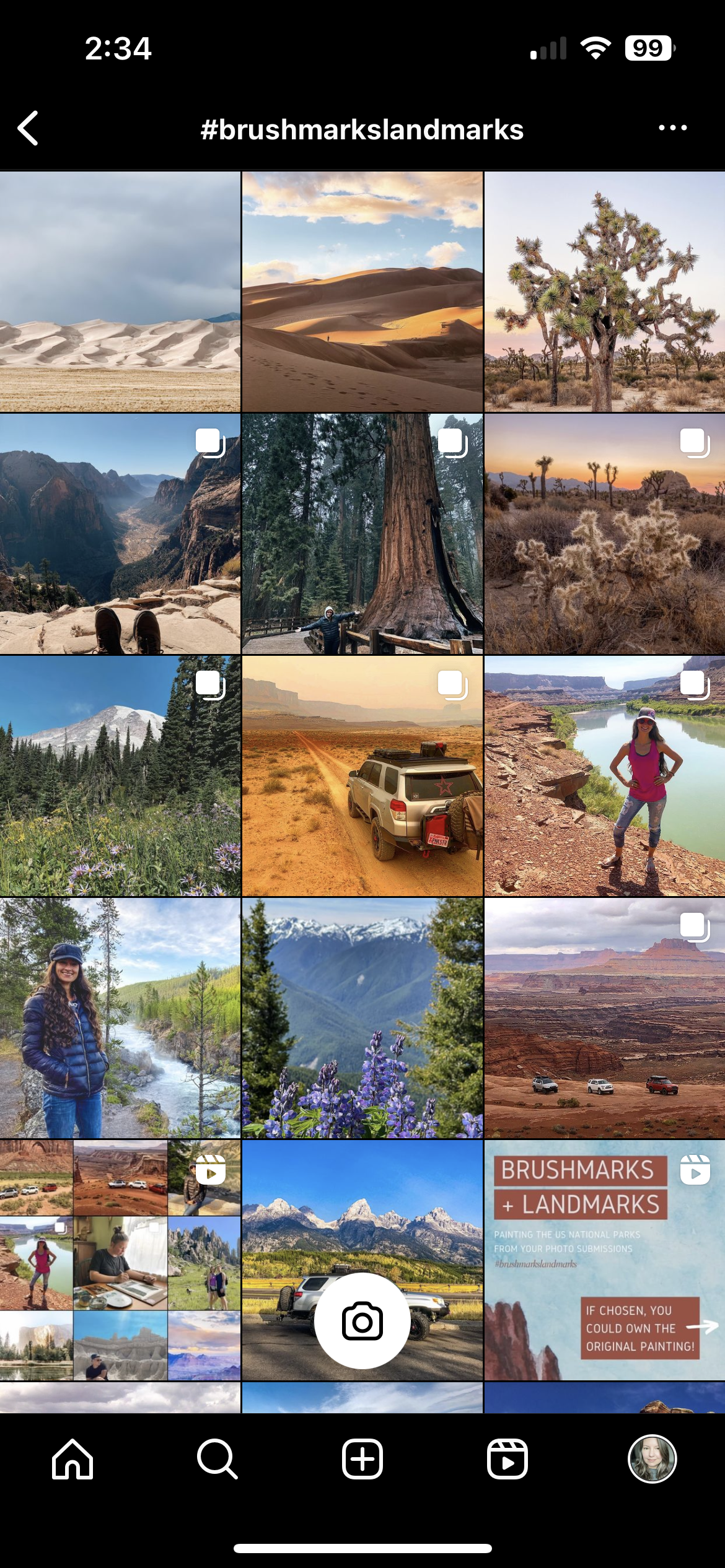Open the canyon overlook post with boots
The height and width of the screenshot is (1568, 725).
[120, 534]
